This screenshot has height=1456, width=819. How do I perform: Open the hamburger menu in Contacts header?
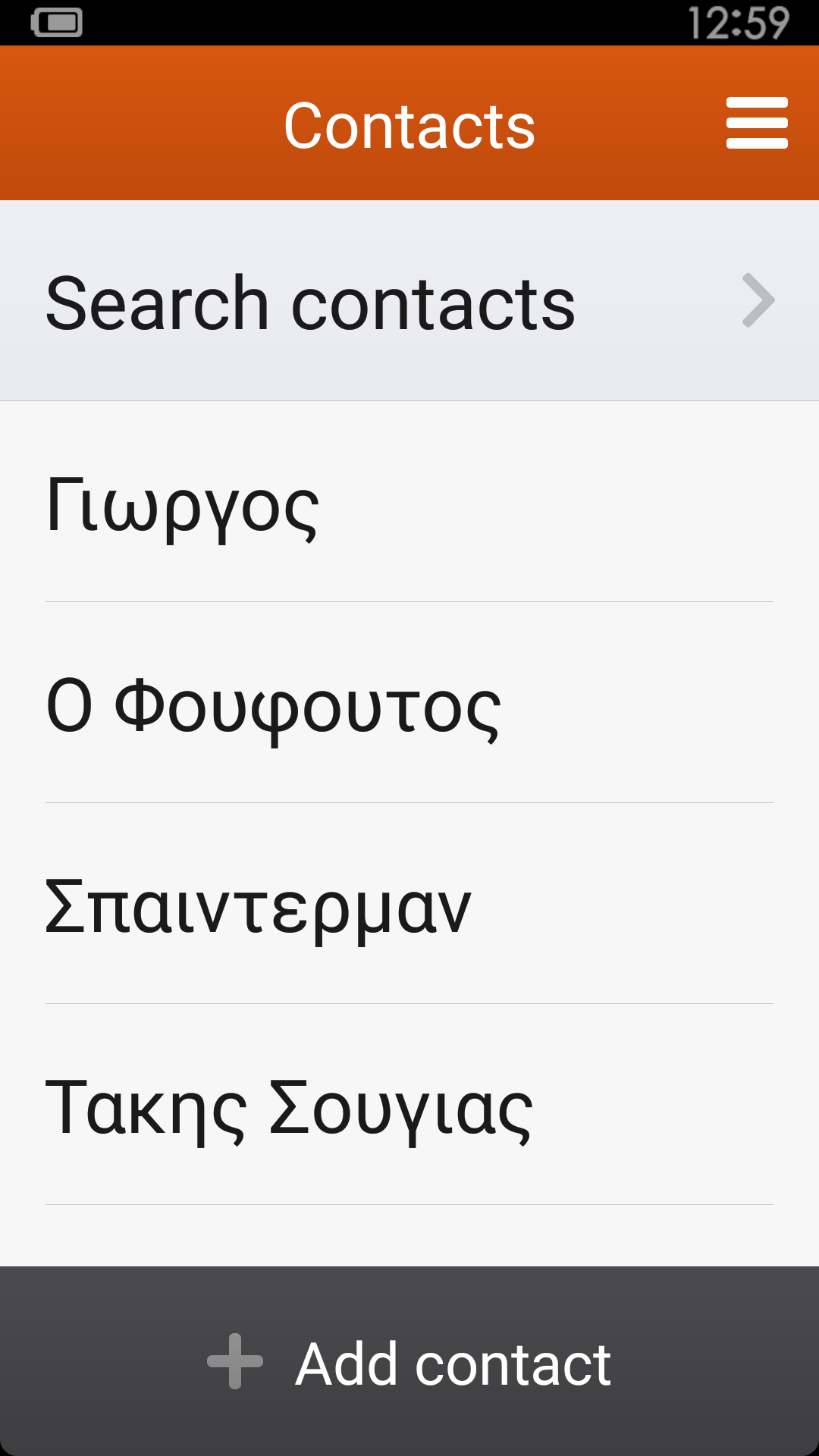coord(757,123)
